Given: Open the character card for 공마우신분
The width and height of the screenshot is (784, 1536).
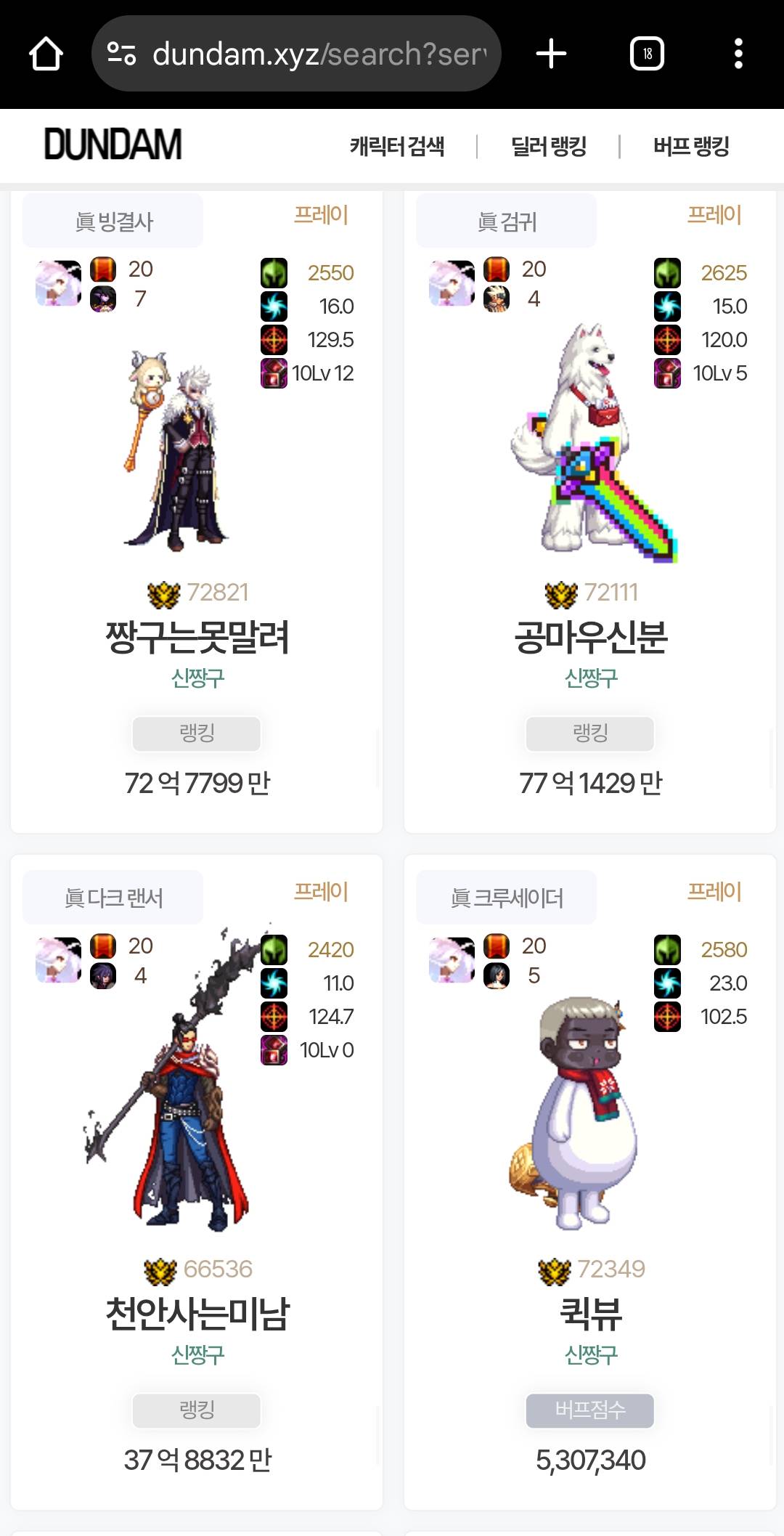Looking at the screenshot, I should pyautogui.click(x=590, y=637).
